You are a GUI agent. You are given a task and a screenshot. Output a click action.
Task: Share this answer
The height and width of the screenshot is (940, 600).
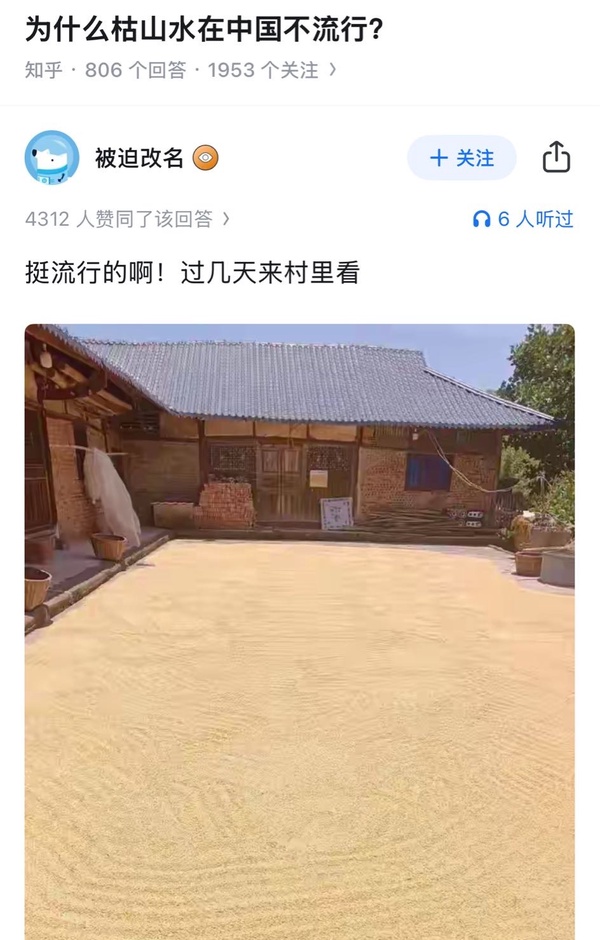556,158
